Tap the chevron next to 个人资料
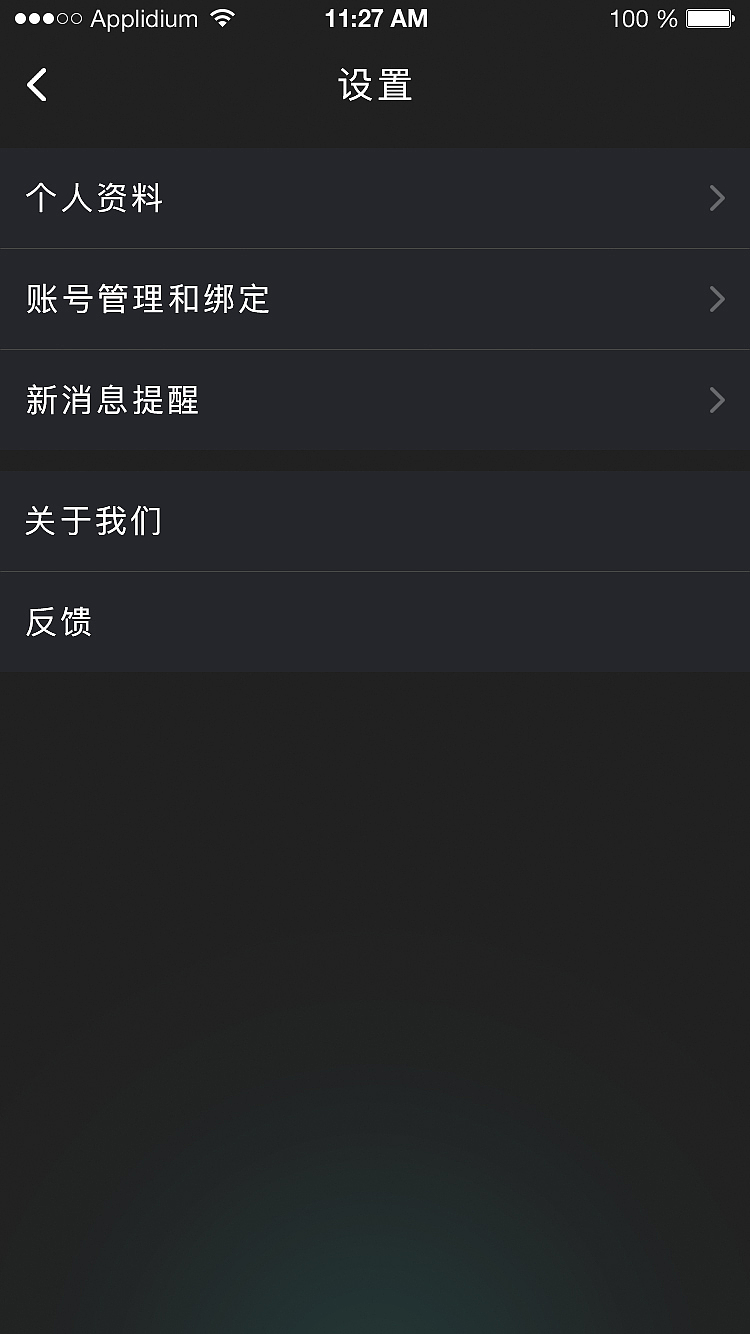The height and width of the screenshot is (1334, 750). click(716, 198)
